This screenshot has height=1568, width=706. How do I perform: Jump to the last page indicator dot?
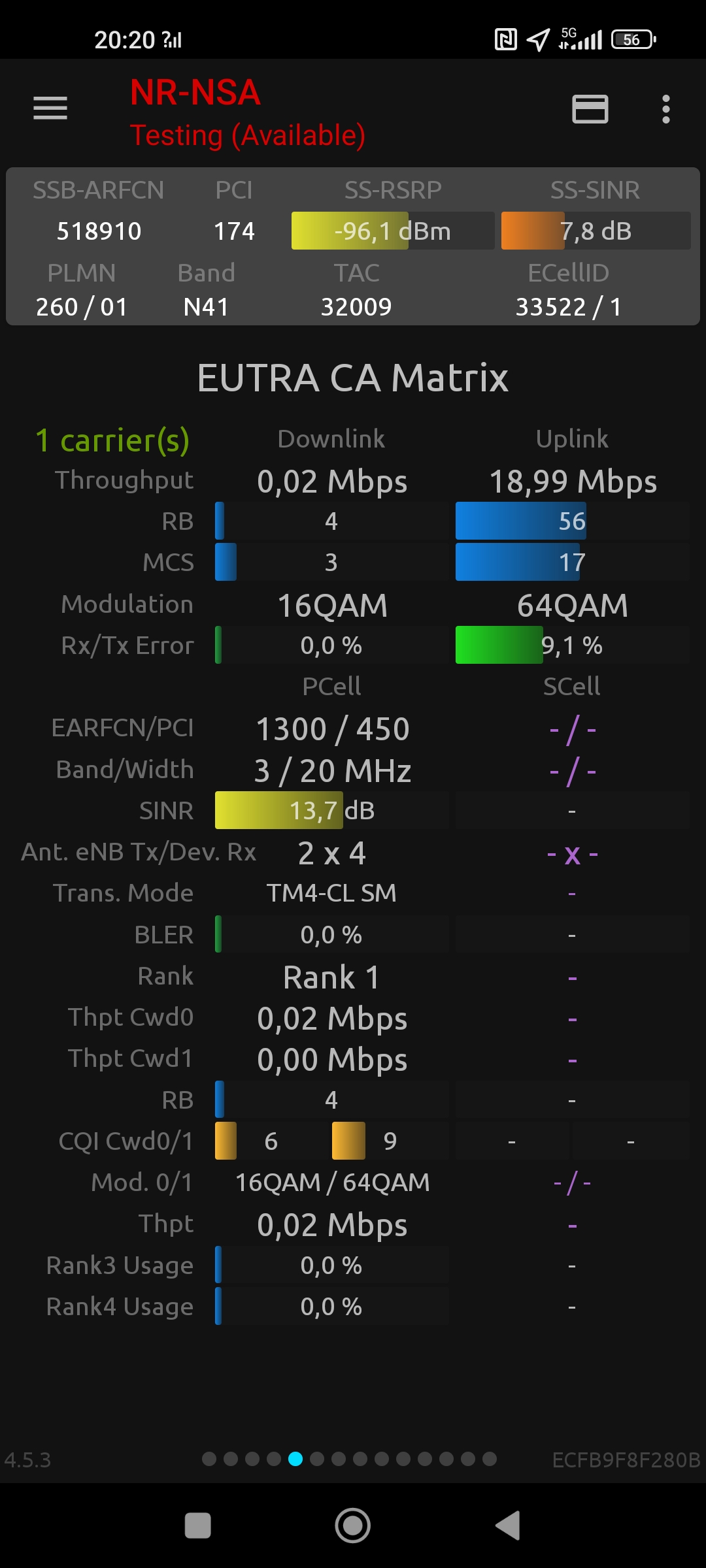490,1459
